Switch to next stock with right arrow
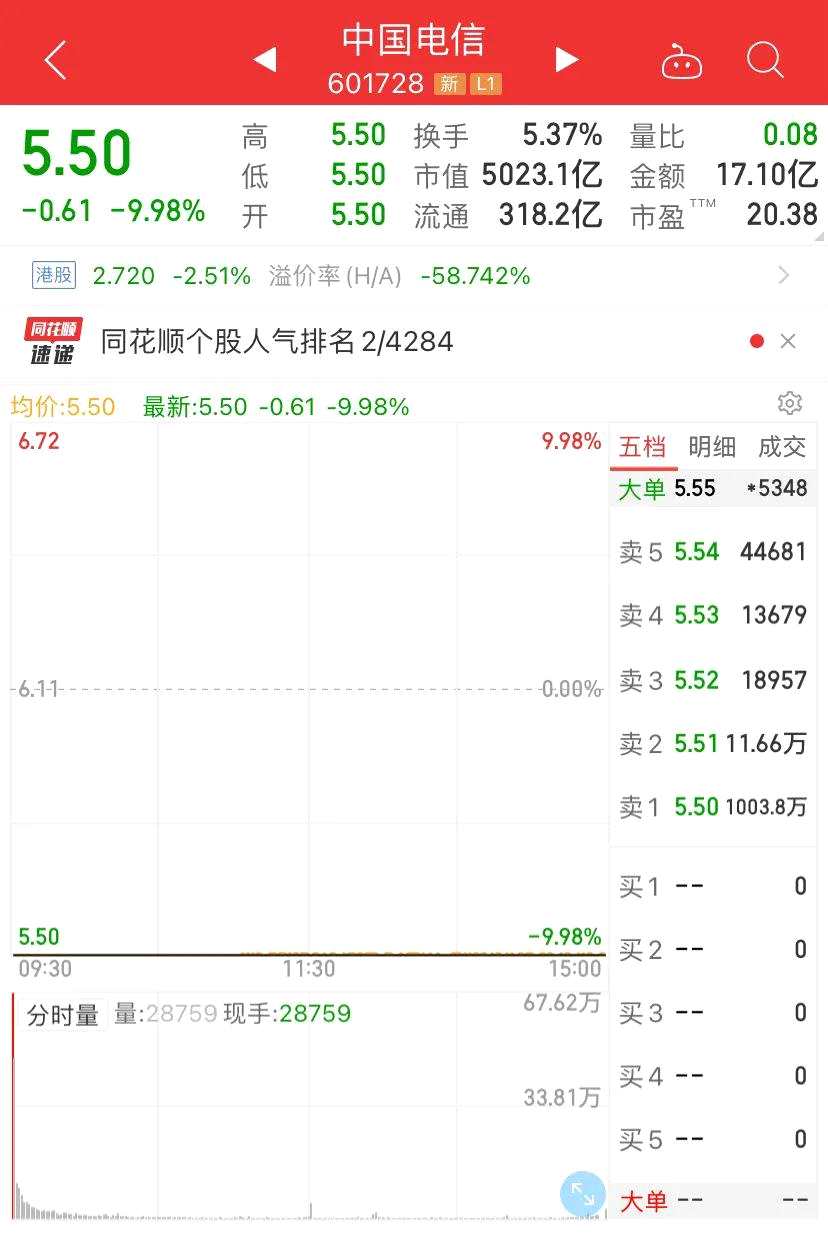This screenshot has width=828, height=1234. 566,60
